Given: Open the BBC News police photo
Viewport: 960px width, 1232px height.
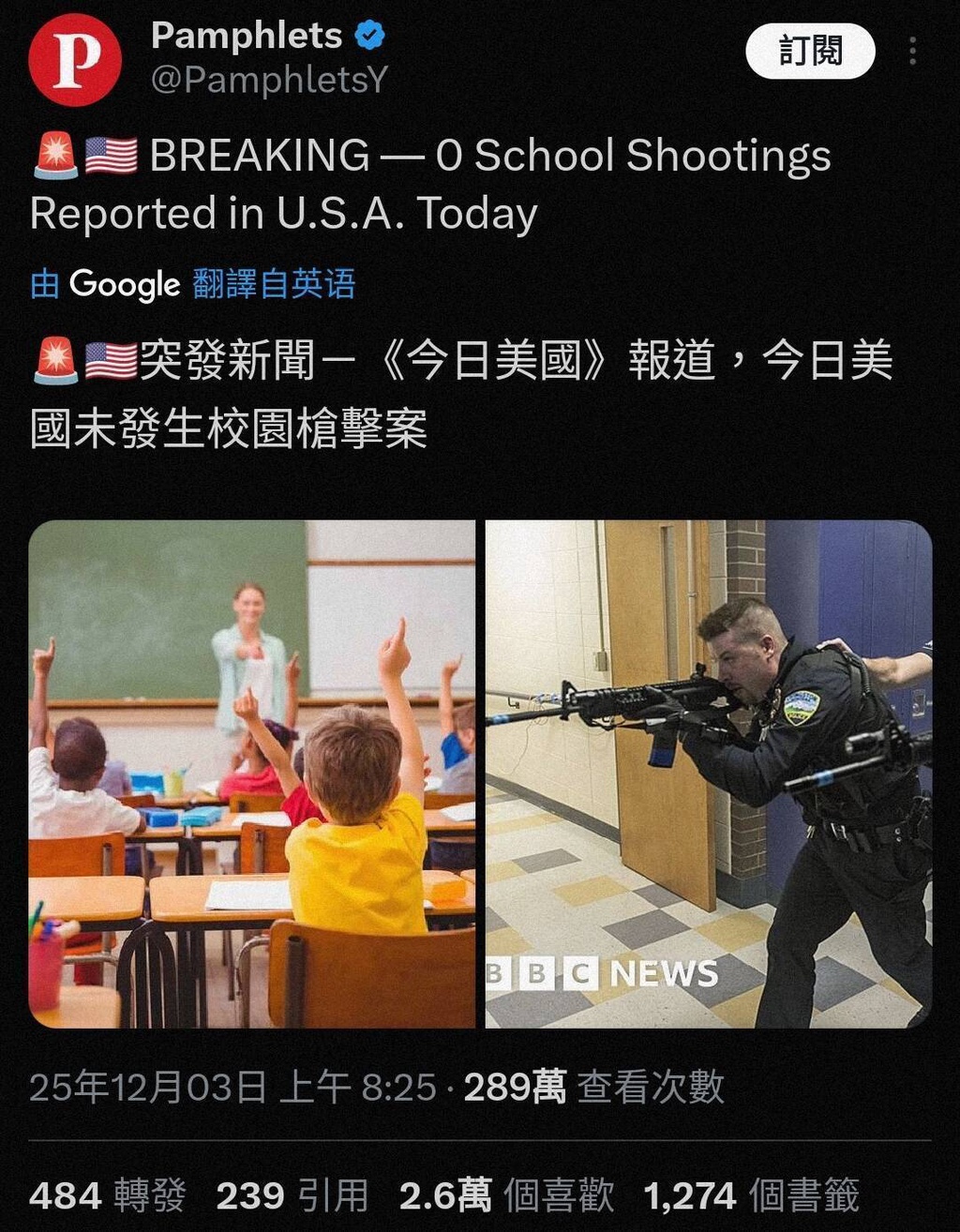Looking at the screenshot, I should coord(708,774).
